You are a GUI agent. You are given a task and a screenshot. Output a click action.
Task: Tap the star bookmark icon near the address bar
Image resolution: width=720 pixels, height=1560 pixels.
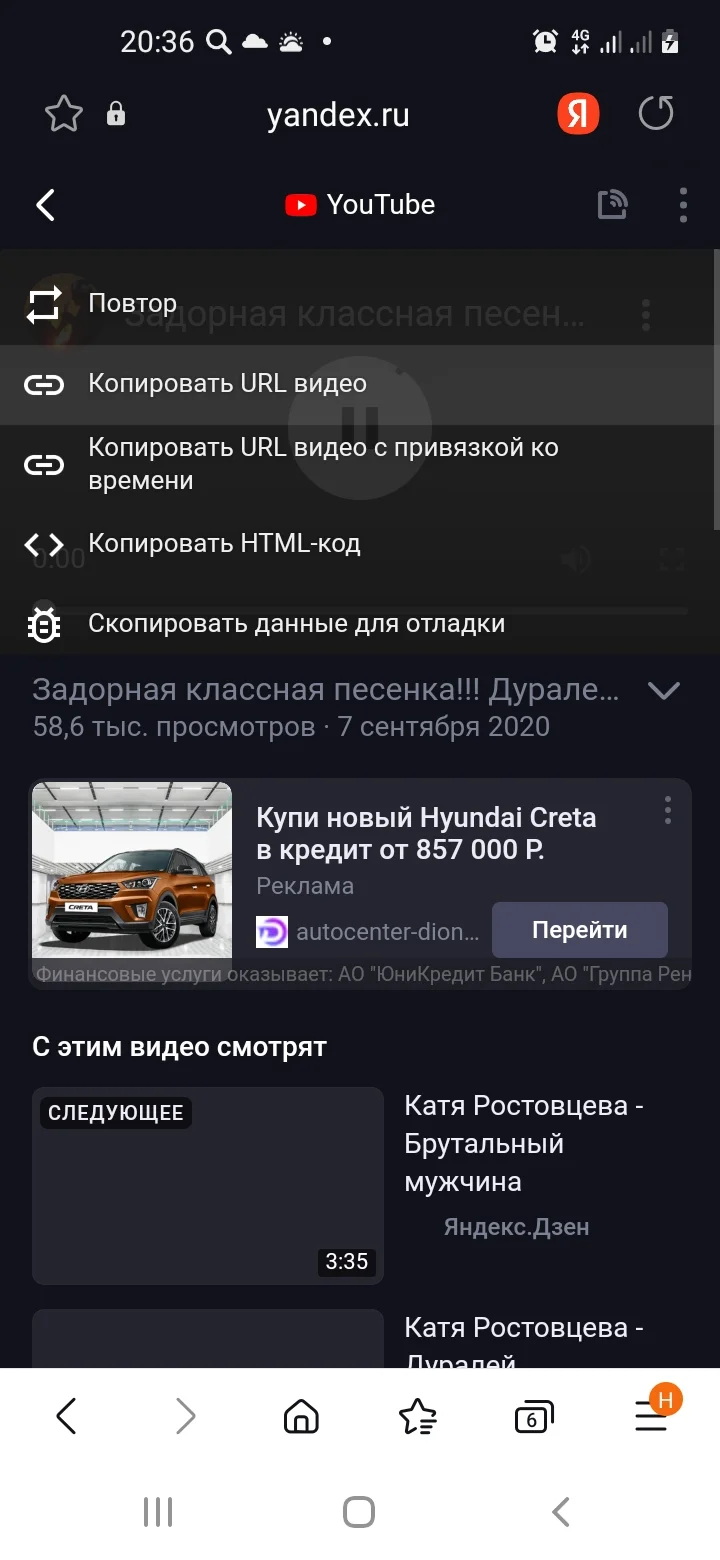pyautogui.click(x=62, y=113)
